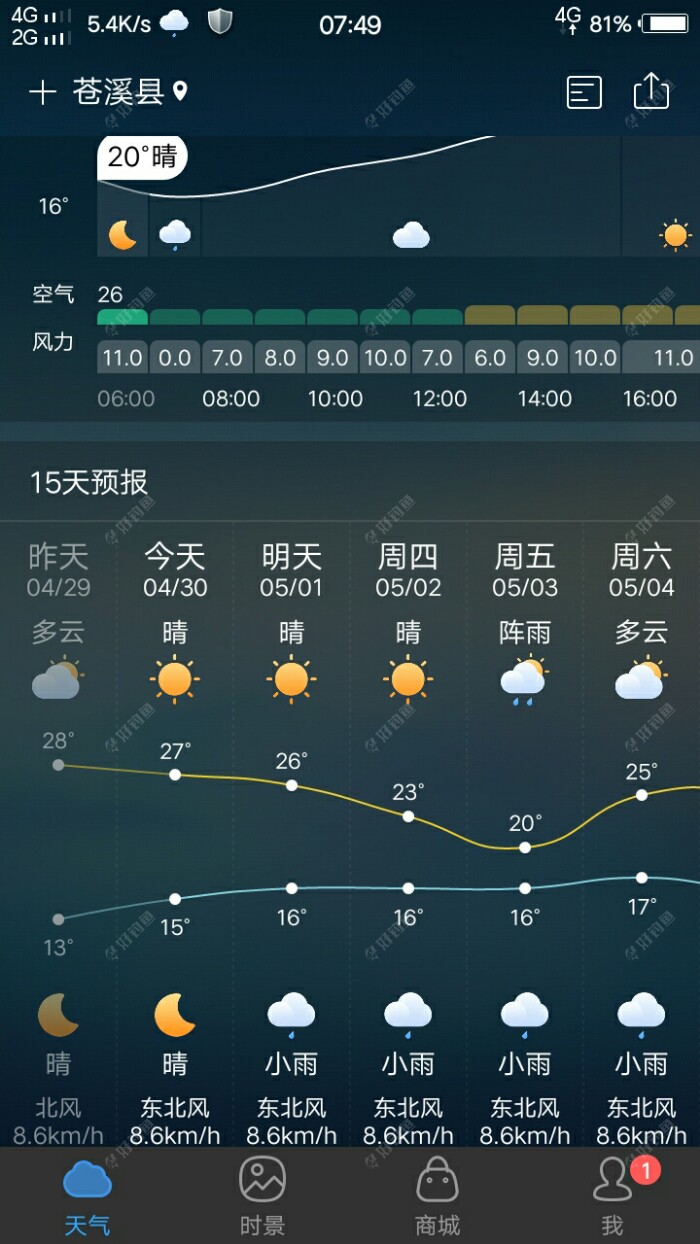This screenshot has height=1244, width=700.
Task: Switch to the 时景 tab
Action: coord(262,1196)
